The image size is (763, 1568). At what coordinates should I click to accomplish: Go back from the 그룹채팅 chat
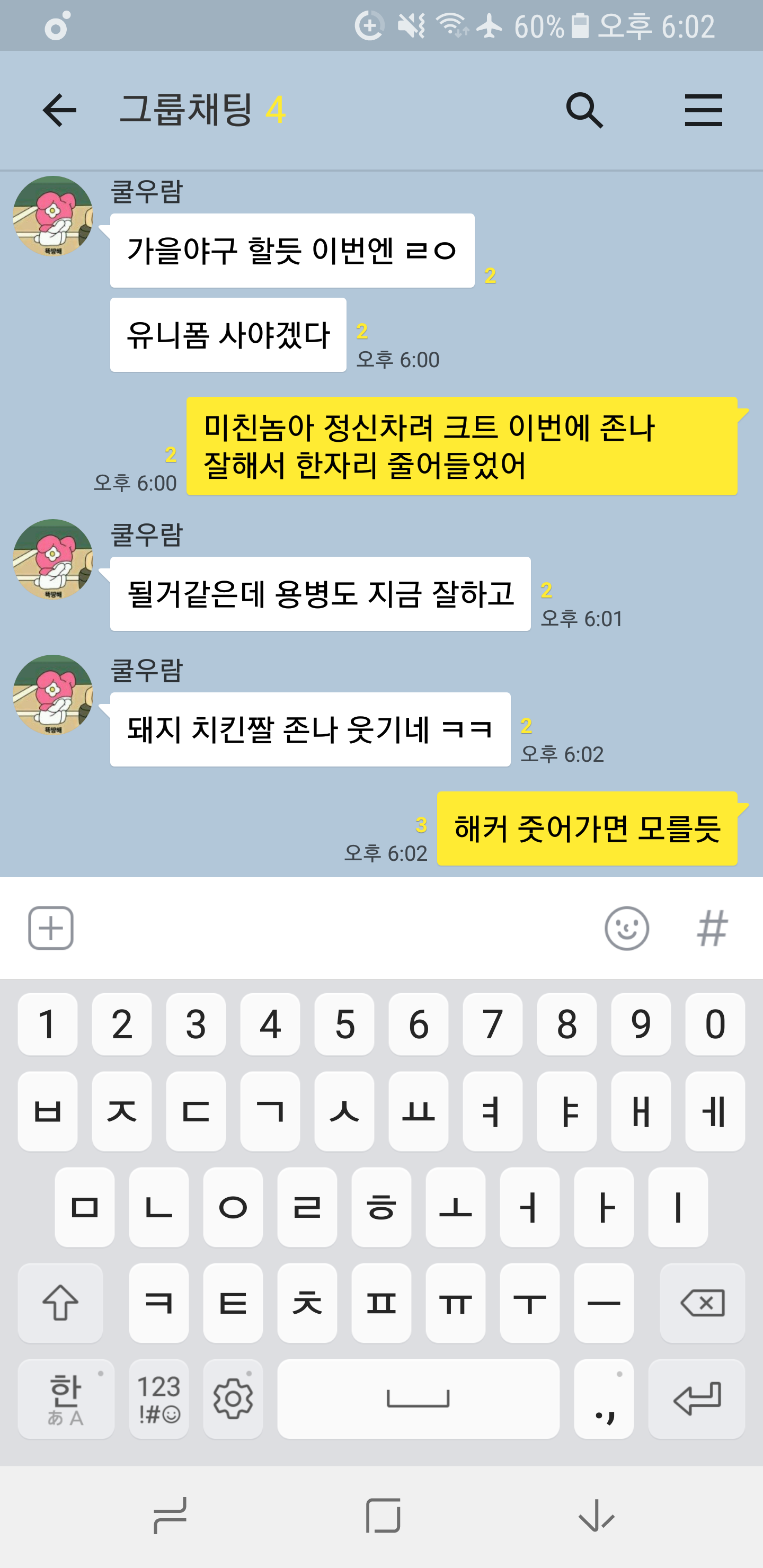60,110
